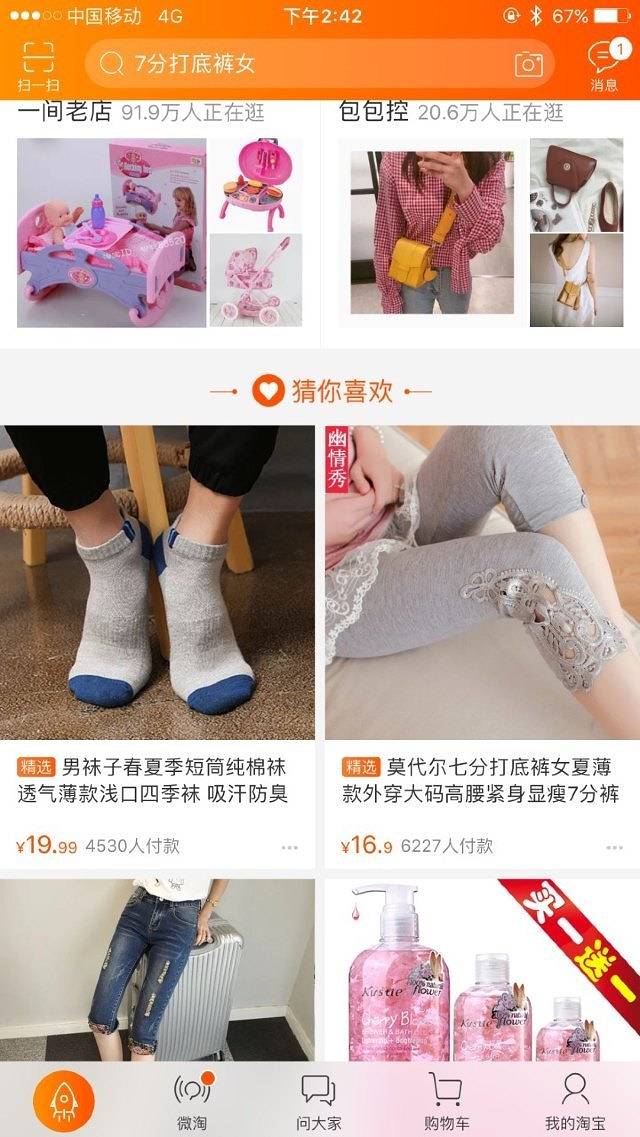Open more options for the ¥19.99 socks
Viewport: 640px width, 1137px height.
tap(290, 848)
